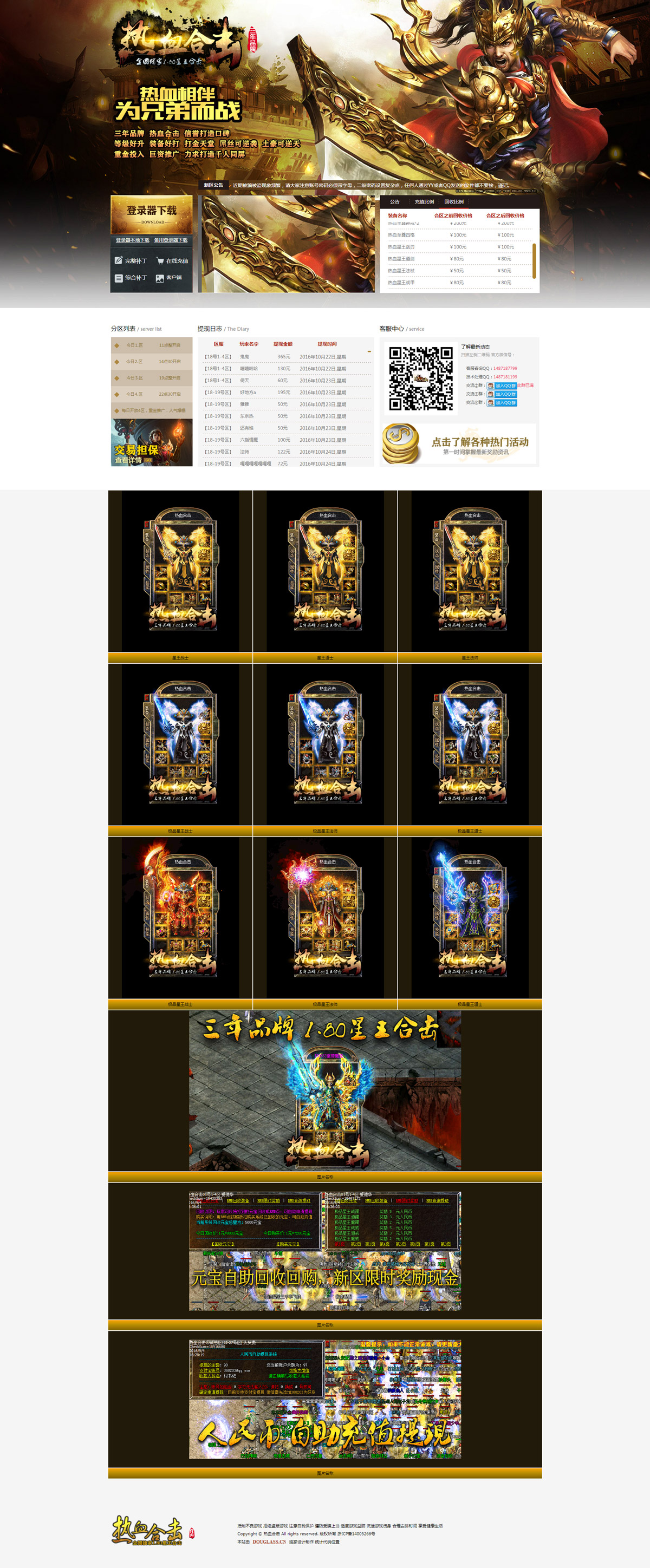
Task: Switch to the 充值比例 tab
Action: 424,201
